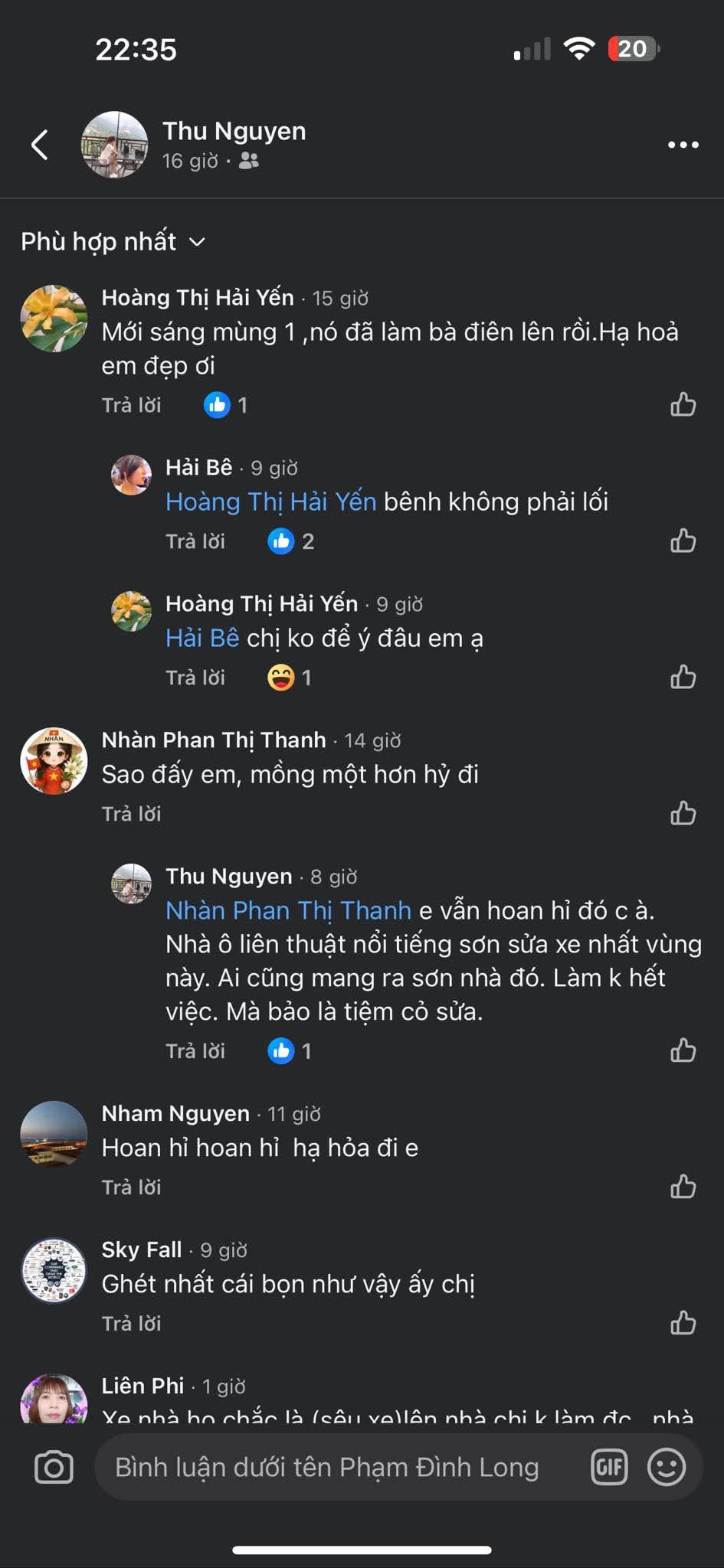Open Nhàn Phan Thị Thanh mention in Thu Nguyen's reply
Viewport: 724px width, 1568px height.
coord(288,910)
